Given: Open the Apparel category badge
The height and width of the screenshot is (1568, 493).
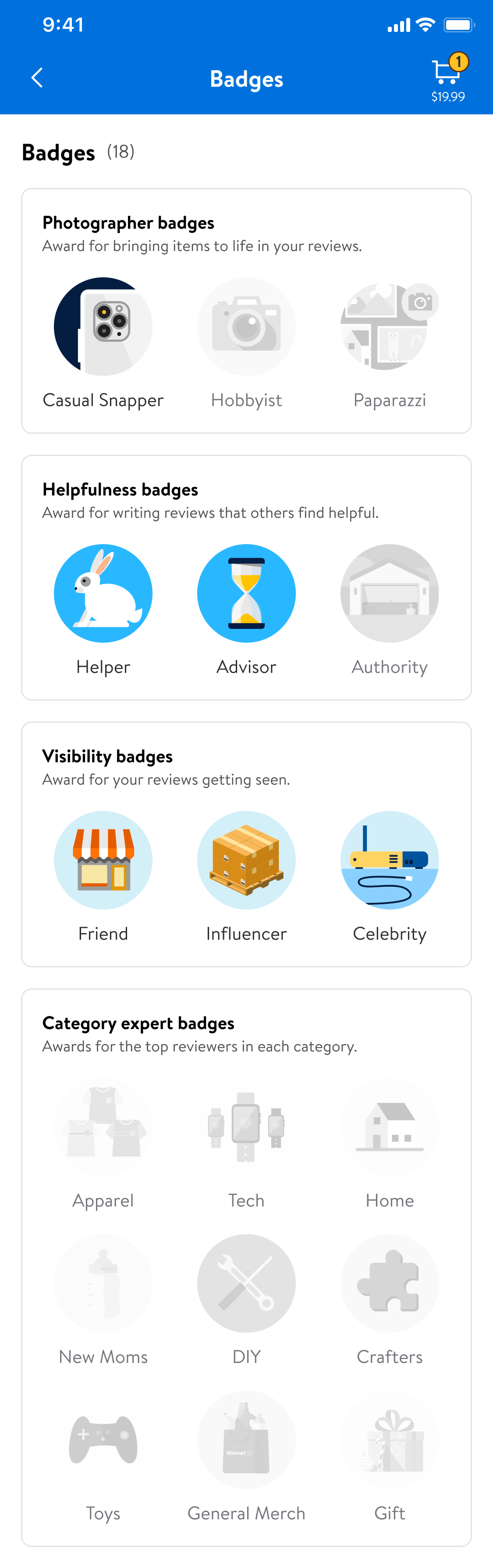Looking at the screenshot, I should (103, 1127).
